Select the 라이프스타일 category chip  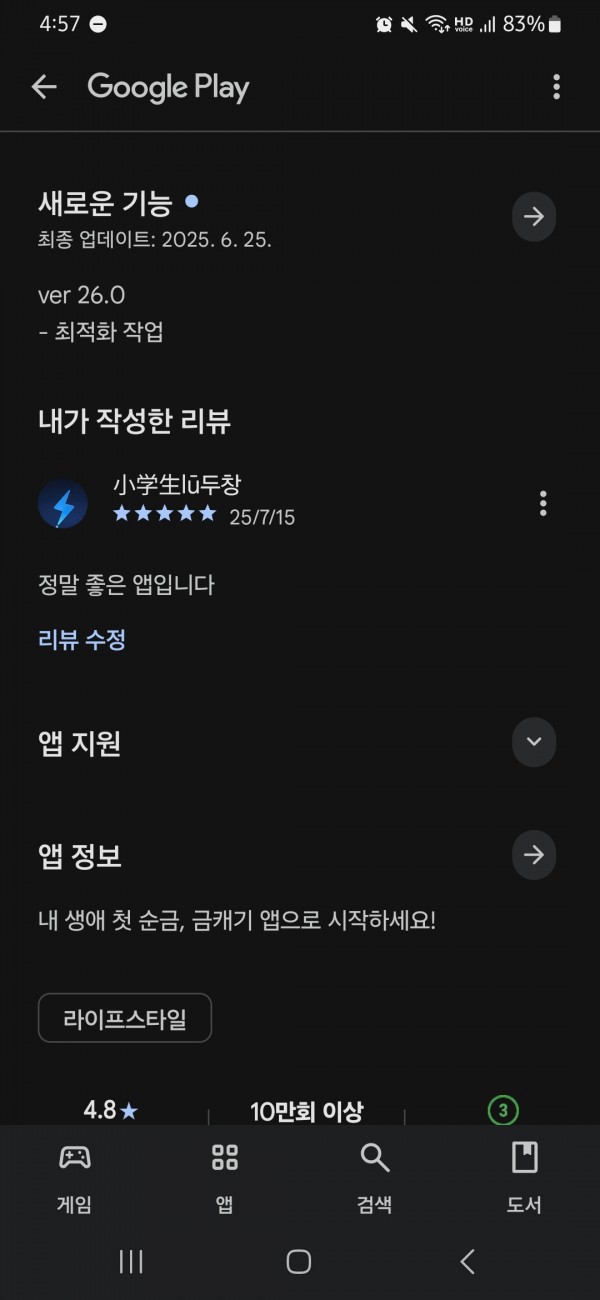[x=125, y=1019]
